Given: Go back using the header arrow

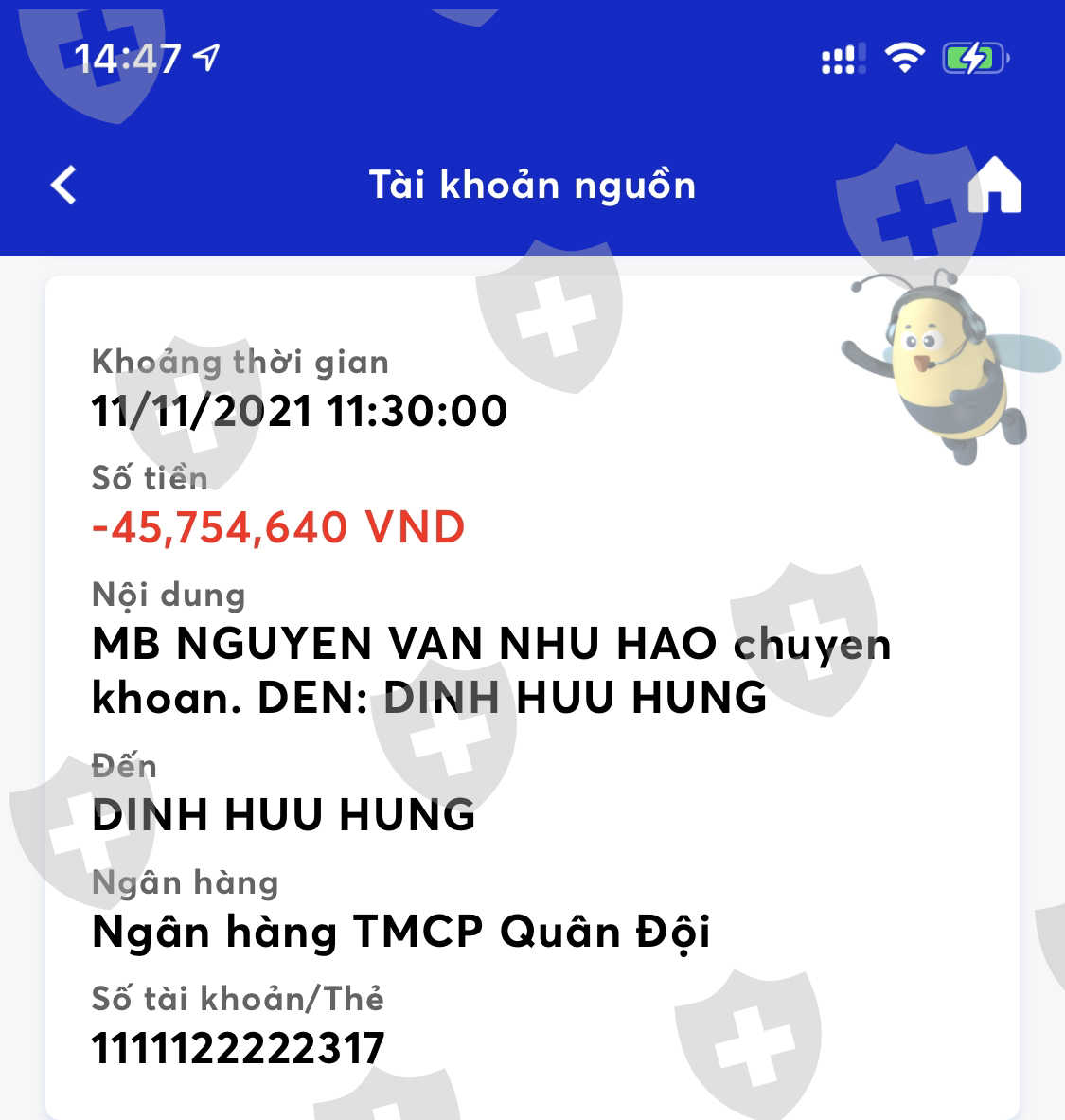Looking at the screenshot, I should (63, 185).
